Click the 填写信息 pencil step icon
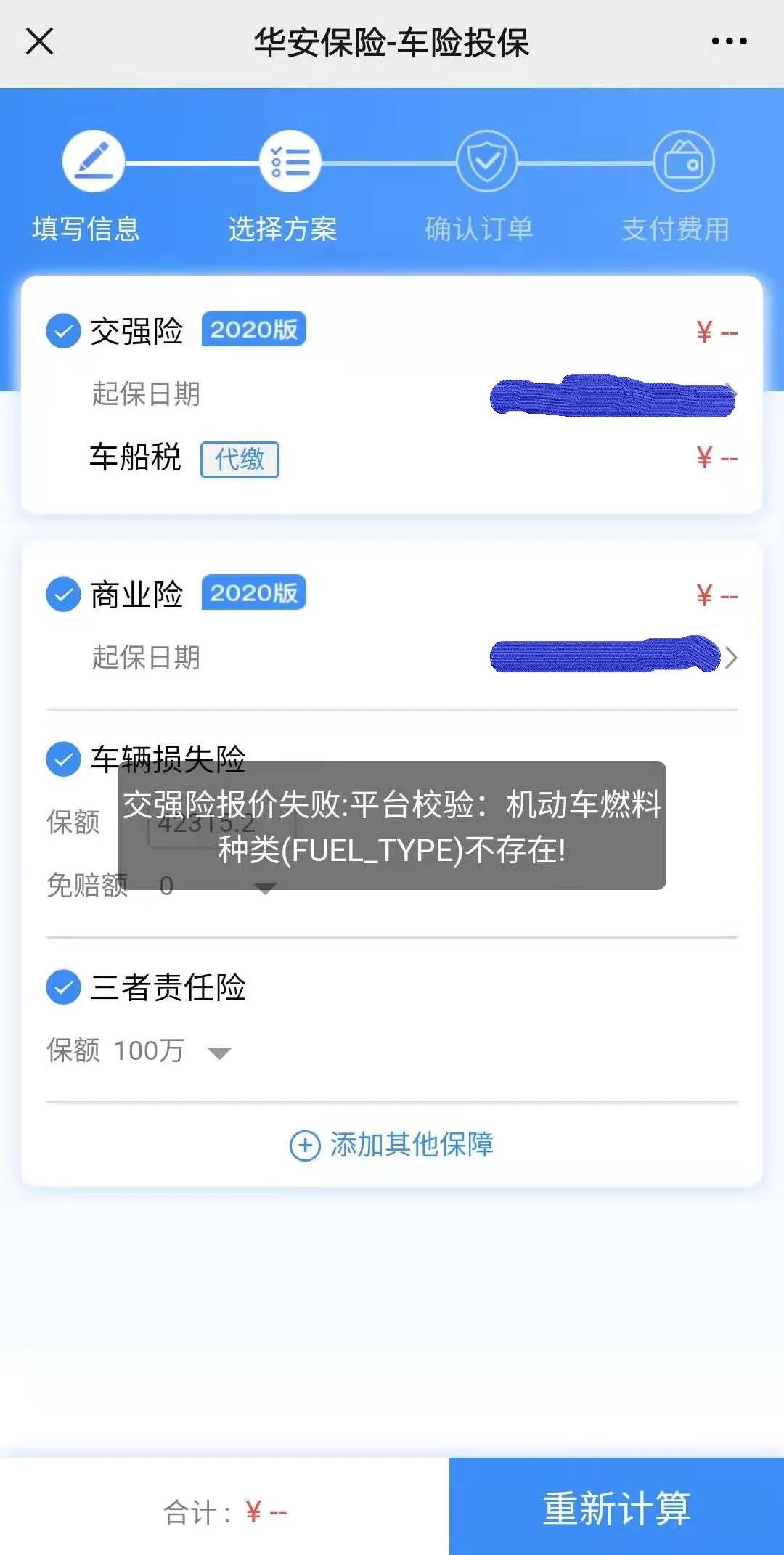 point(92,163)
